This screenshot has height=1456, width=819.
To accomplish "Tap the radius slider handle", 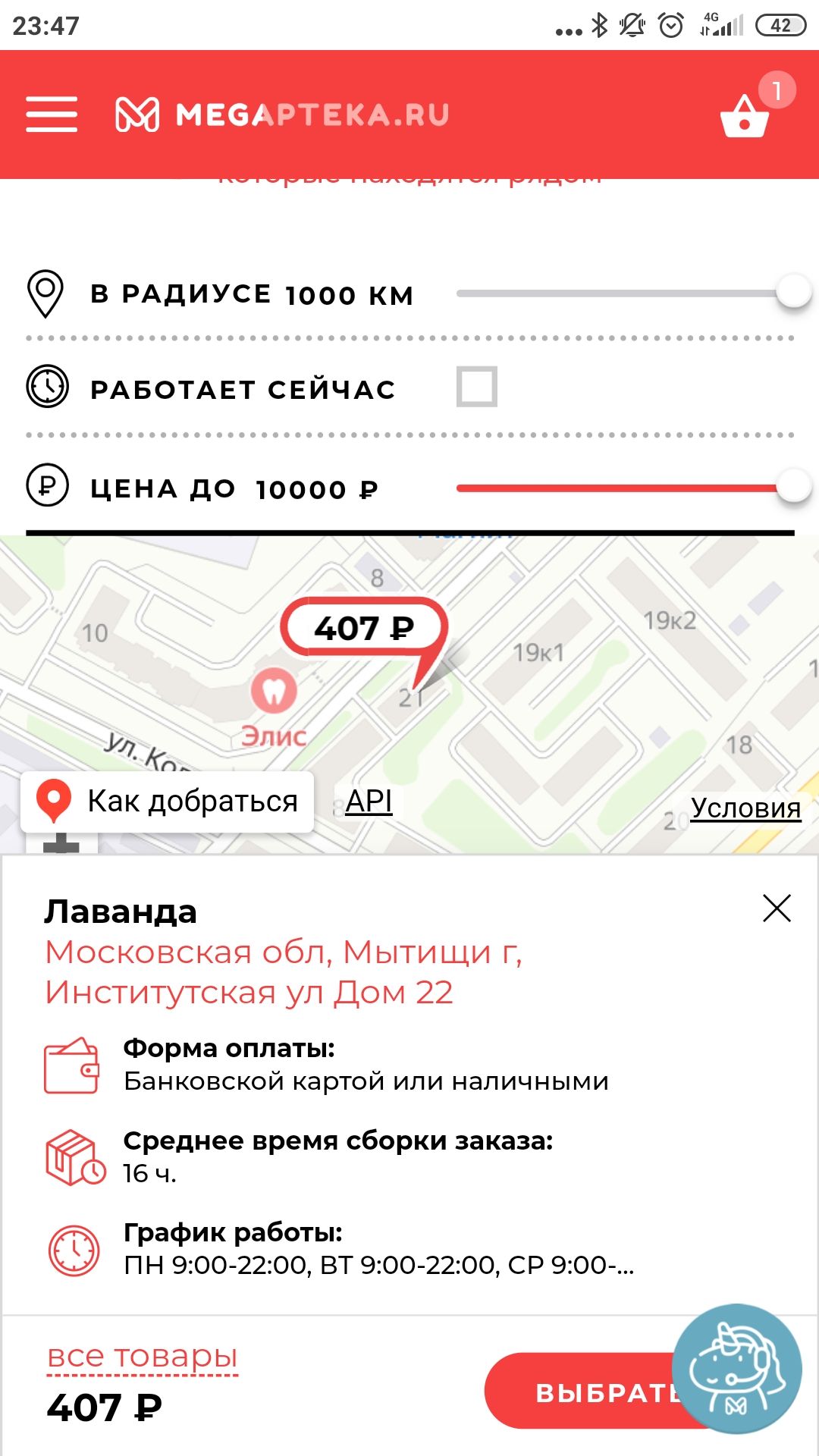I will click(x=793, y=292).
